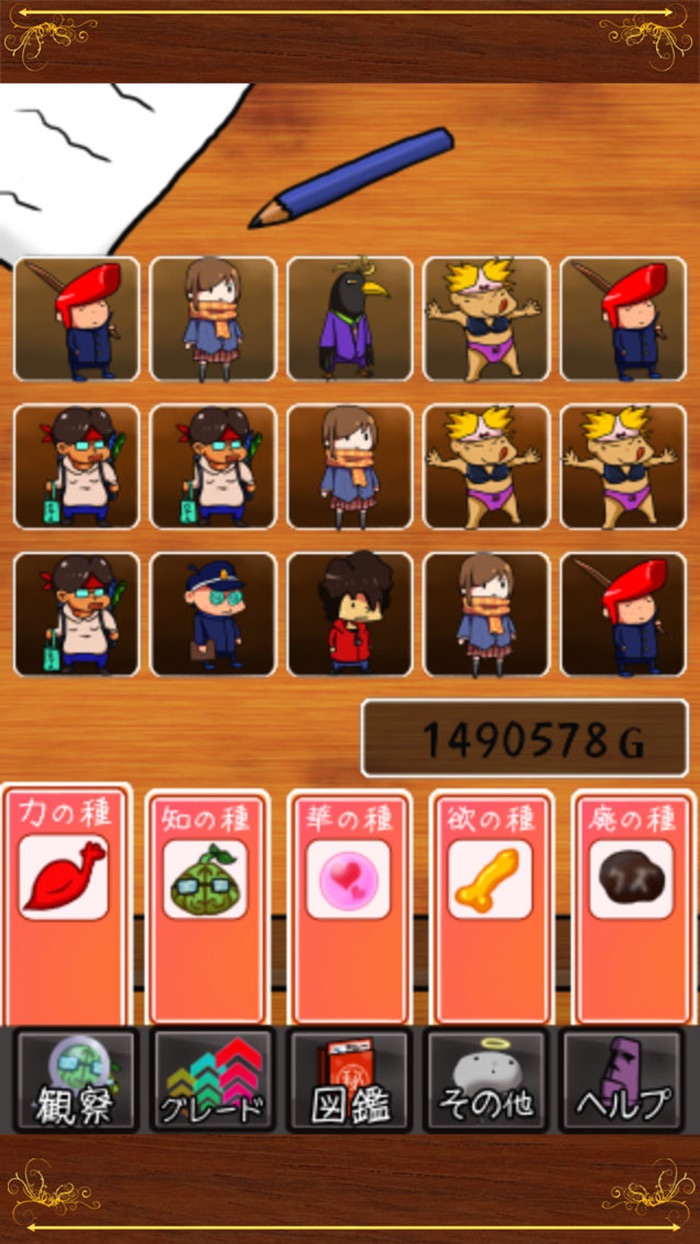700x1244 pixels.
Task: Open the グレード upgrade menu
Action: pyautogui.click(x=213, y=1080)
